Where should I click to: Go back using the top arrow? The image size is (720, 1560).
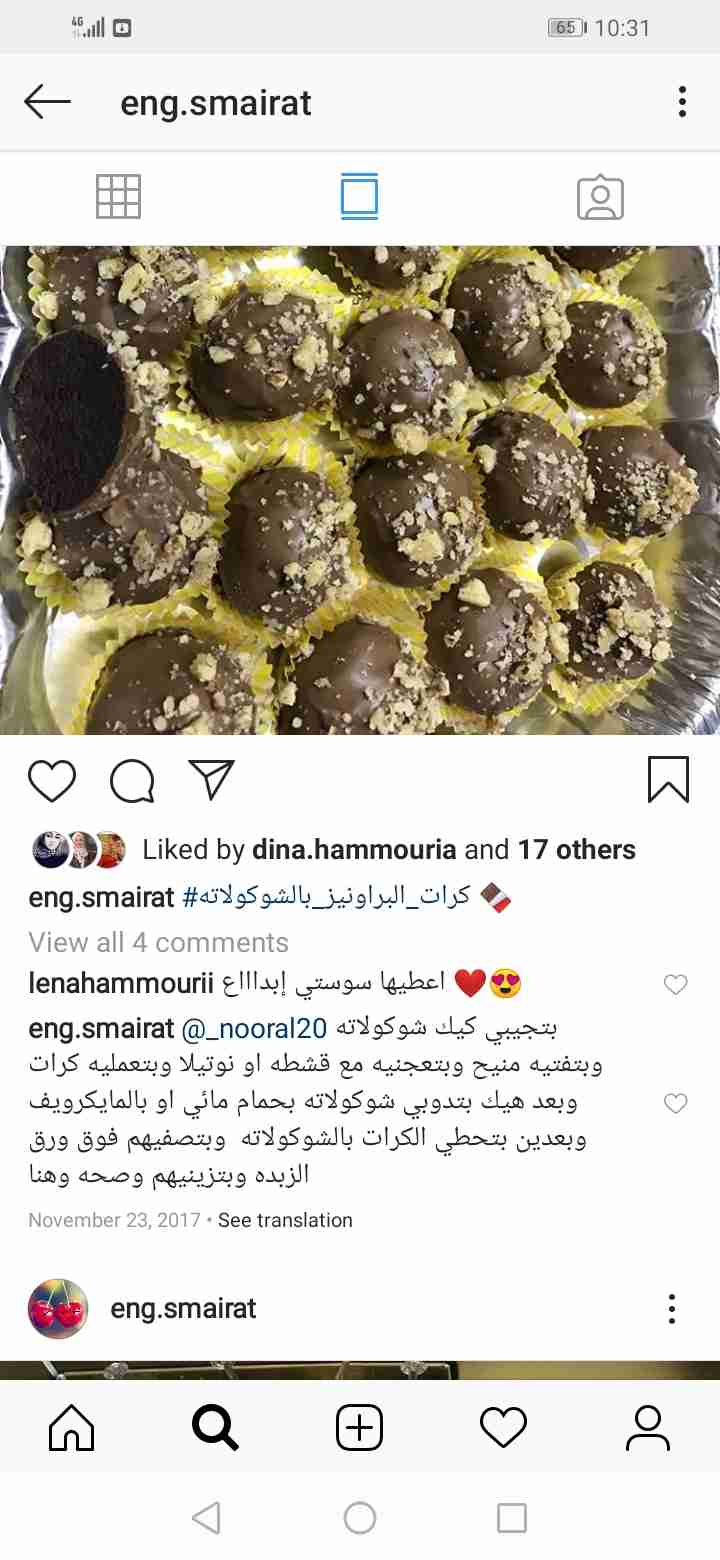[47, 102]
